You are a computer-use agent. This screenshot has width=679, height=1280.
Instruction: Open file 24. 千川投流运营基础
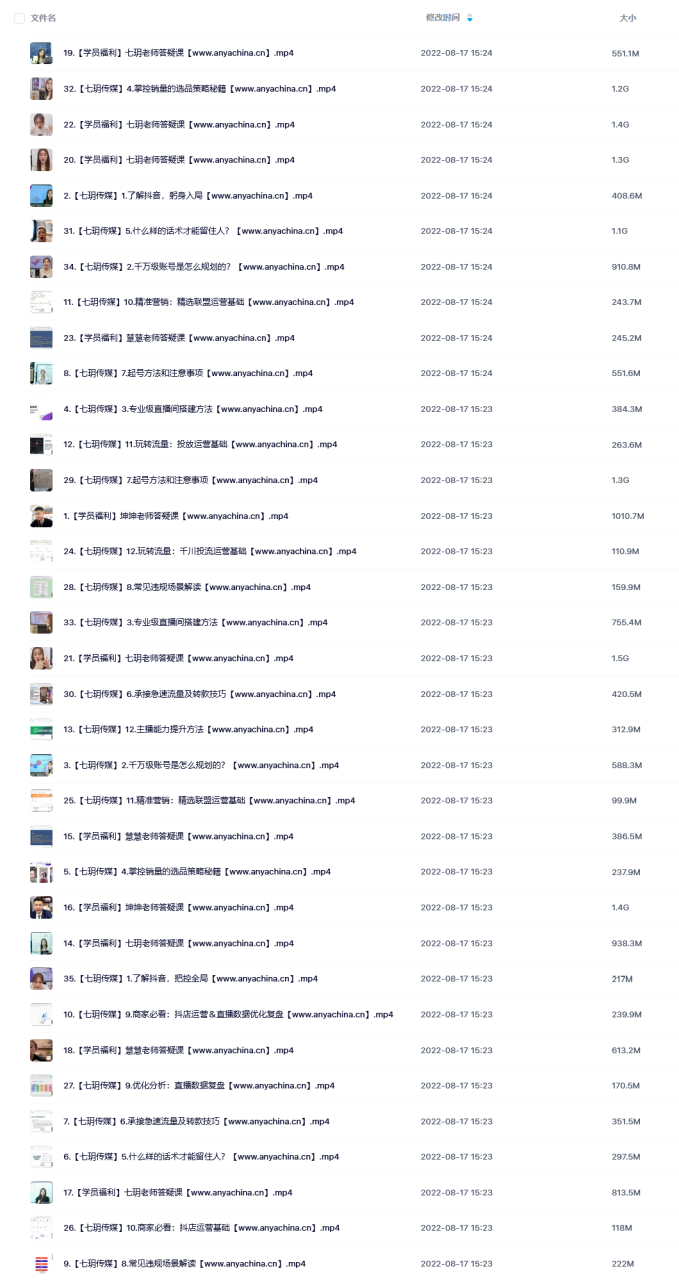click(209, 551)
